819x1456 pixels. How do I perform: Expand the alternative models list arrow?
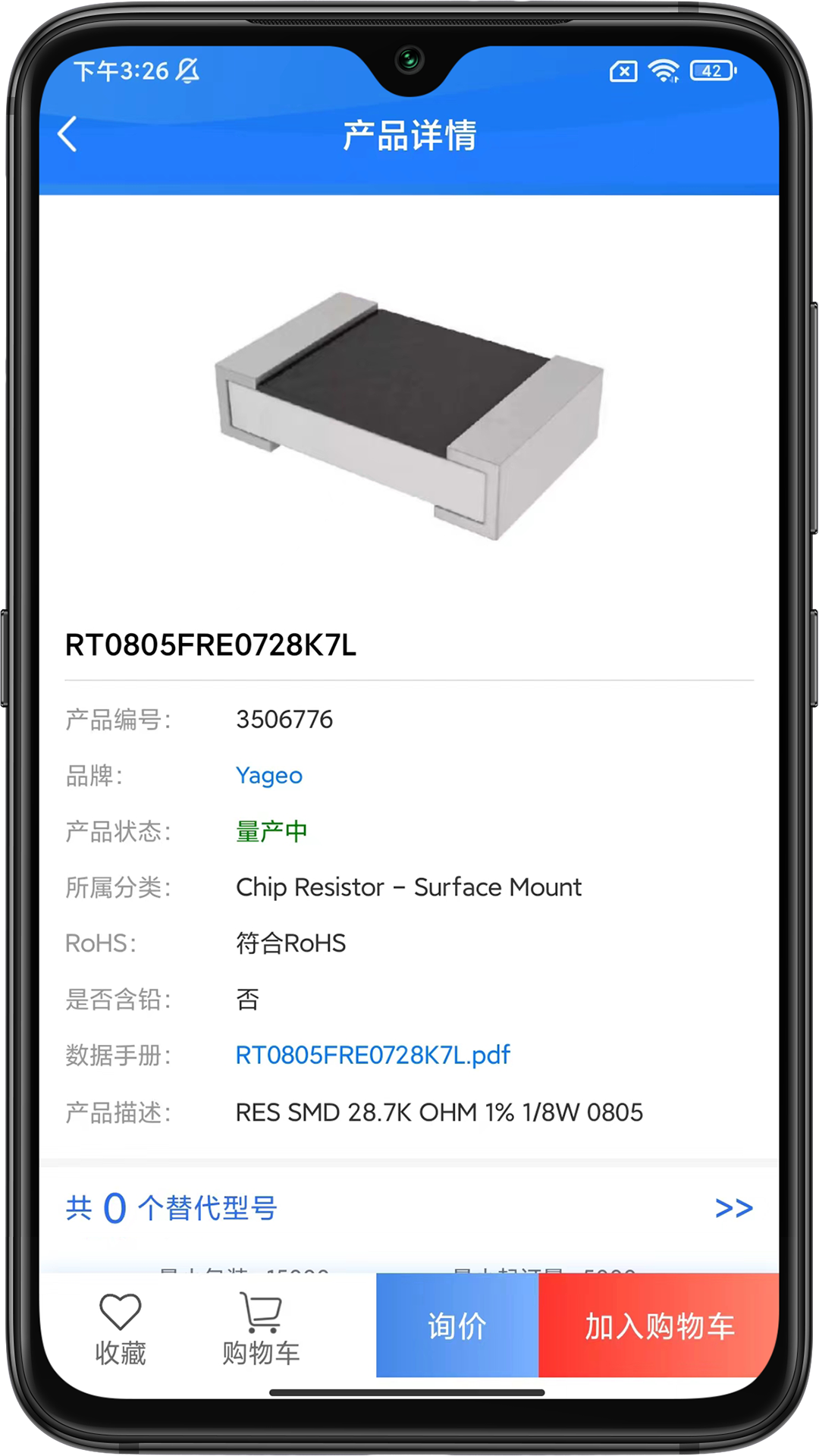click(733, 1207)
